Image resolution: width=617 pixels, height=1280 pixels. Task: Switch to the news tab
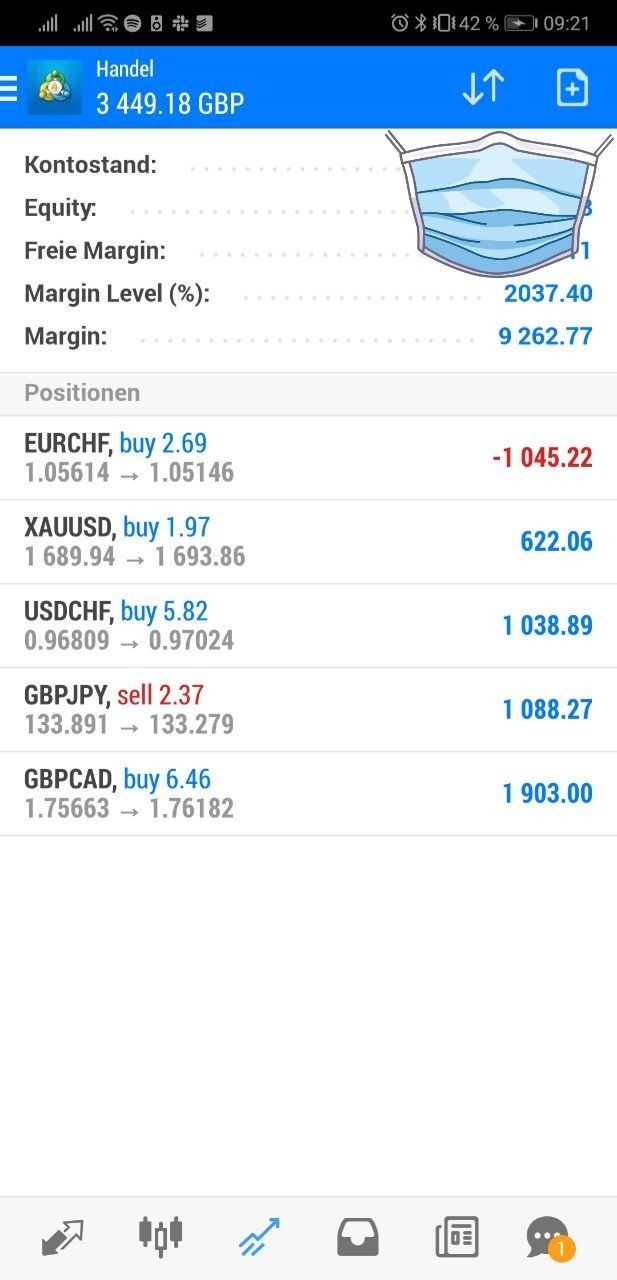click(x=456, y=1238)
